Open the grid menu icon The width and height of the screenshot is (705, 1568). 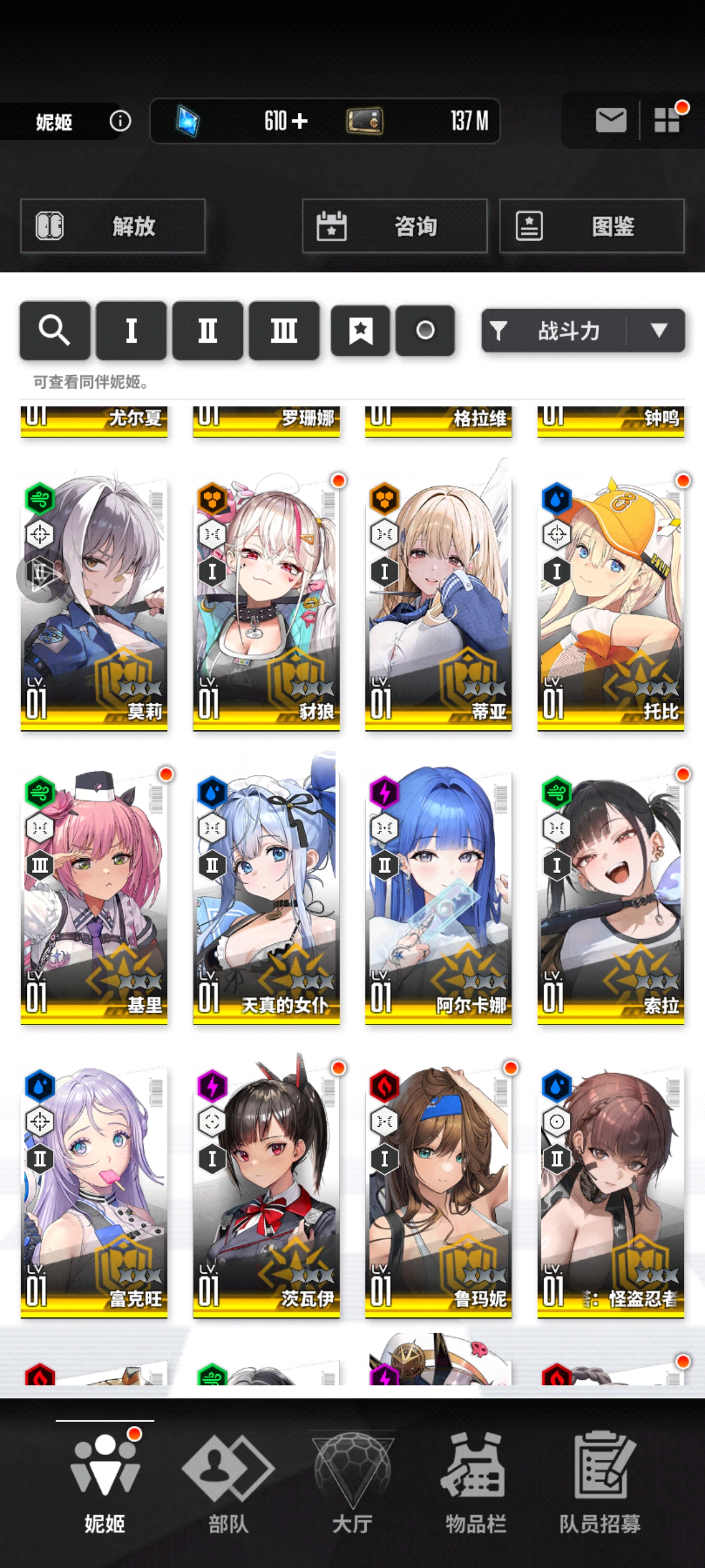tap(667, 120)
